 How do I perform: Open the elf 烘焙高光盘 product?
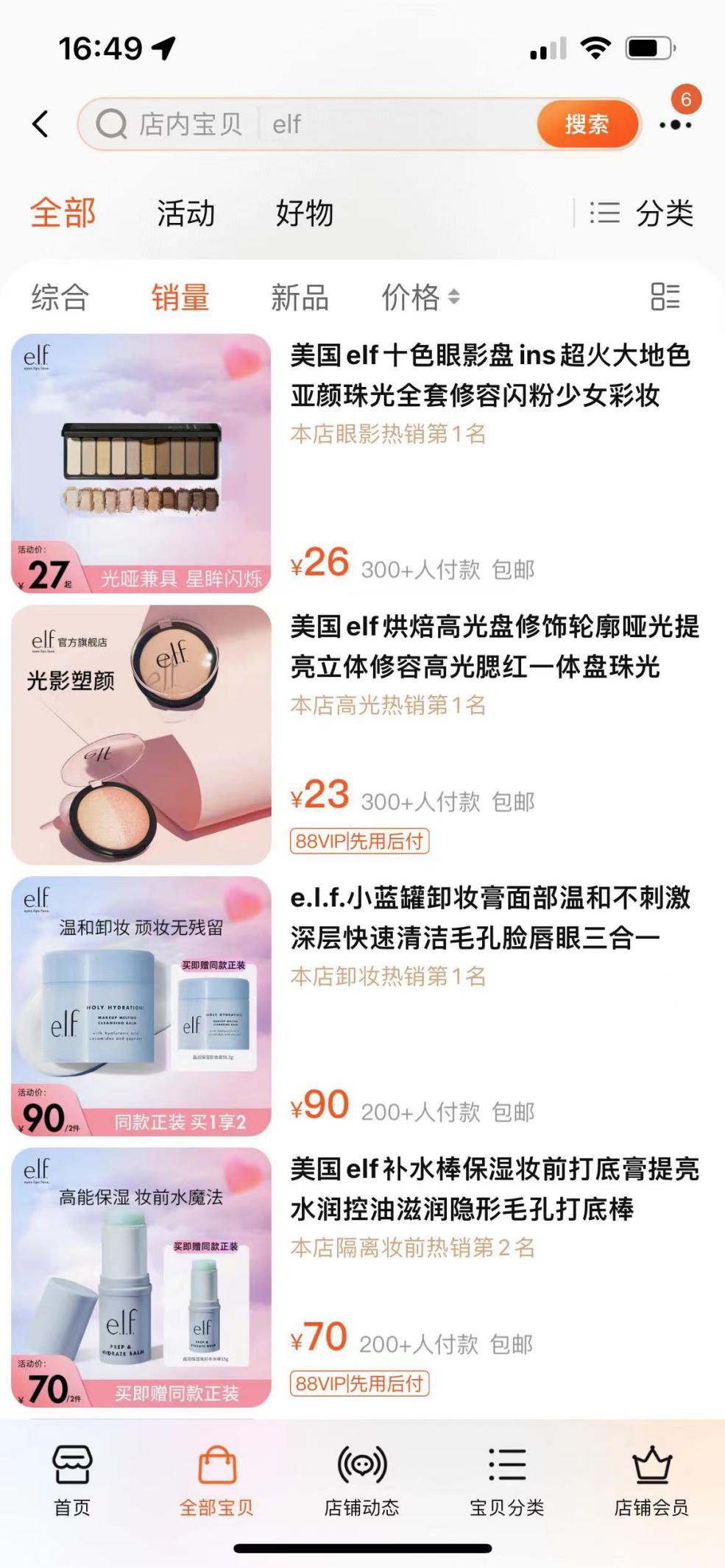point(493,646)
